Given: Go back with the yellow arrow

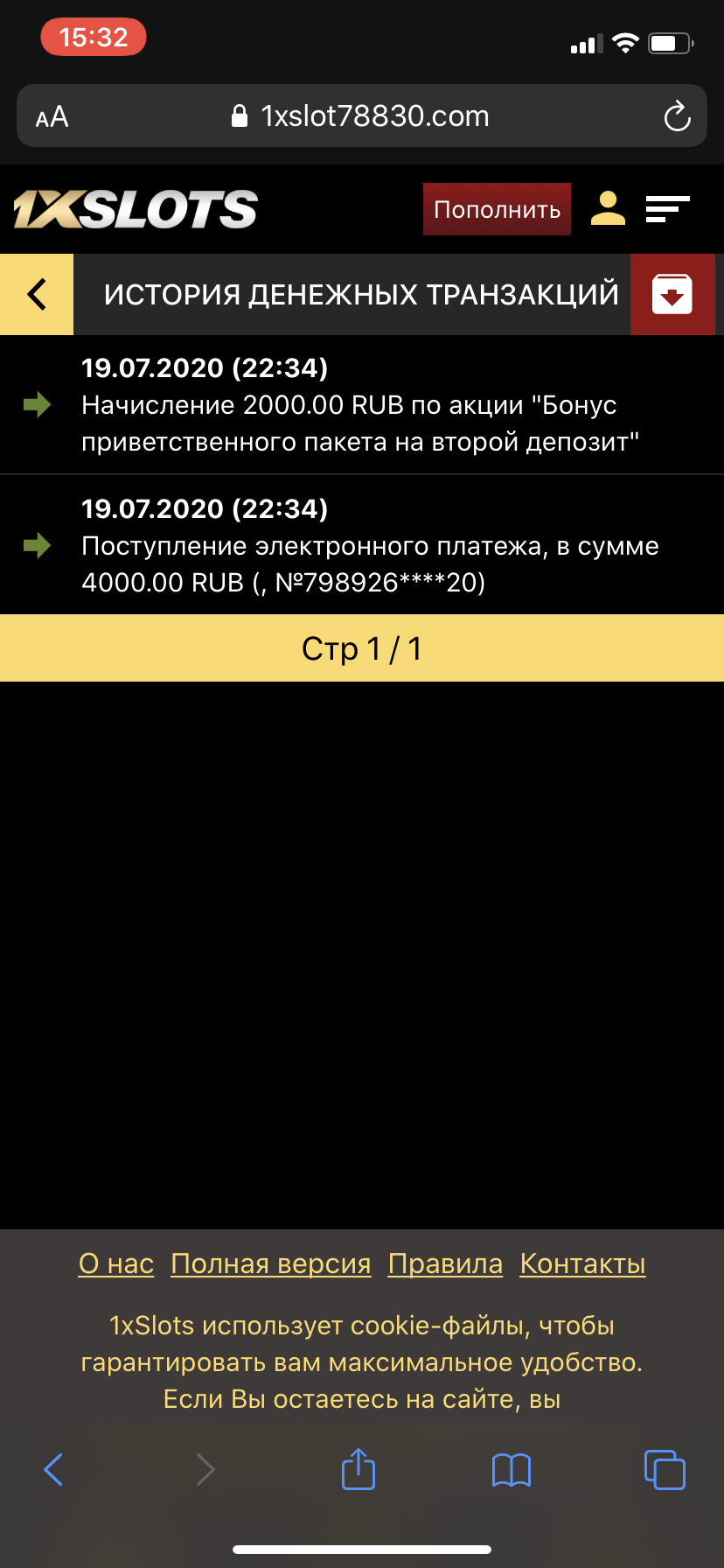Looking at the screenshot, I should [37, 294].
